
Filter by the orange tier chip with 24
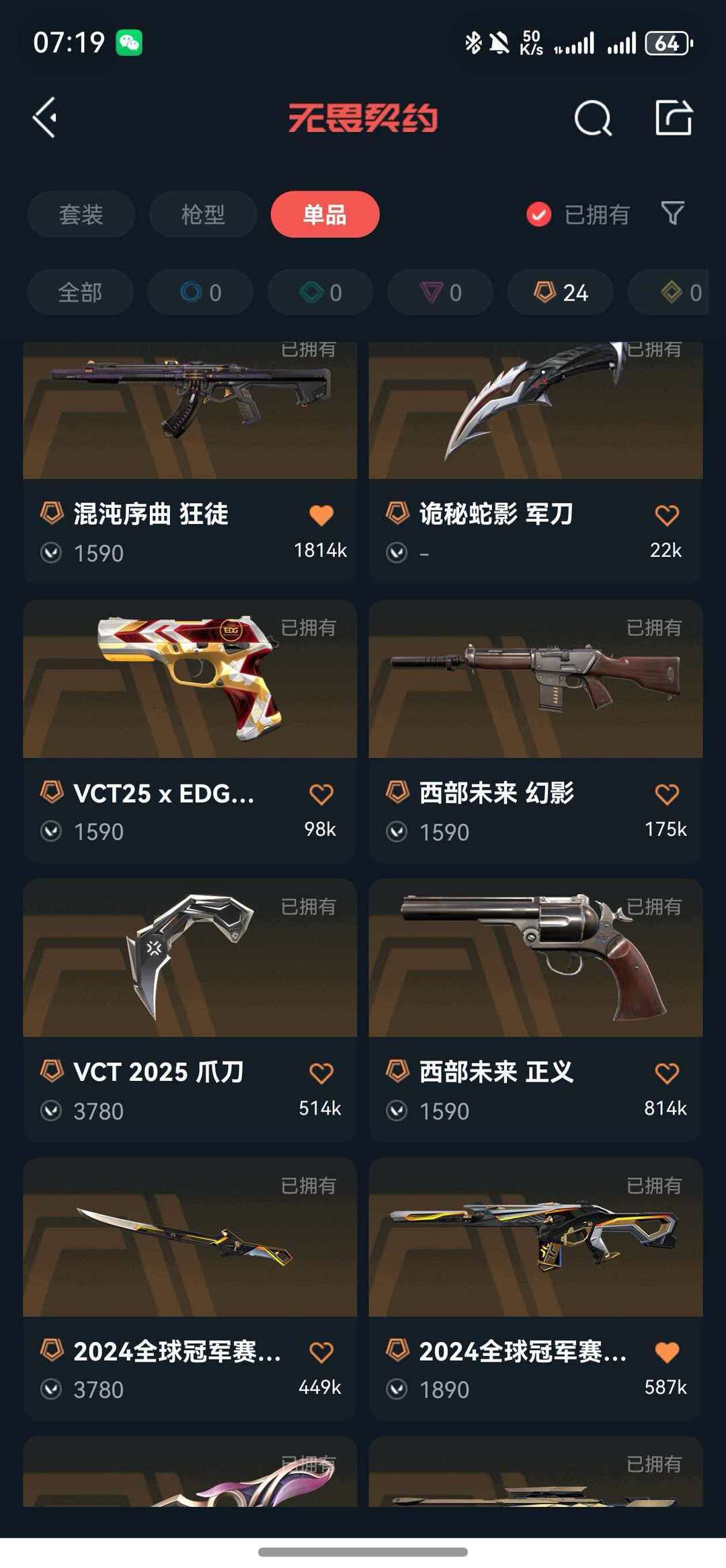click(561, 293)
